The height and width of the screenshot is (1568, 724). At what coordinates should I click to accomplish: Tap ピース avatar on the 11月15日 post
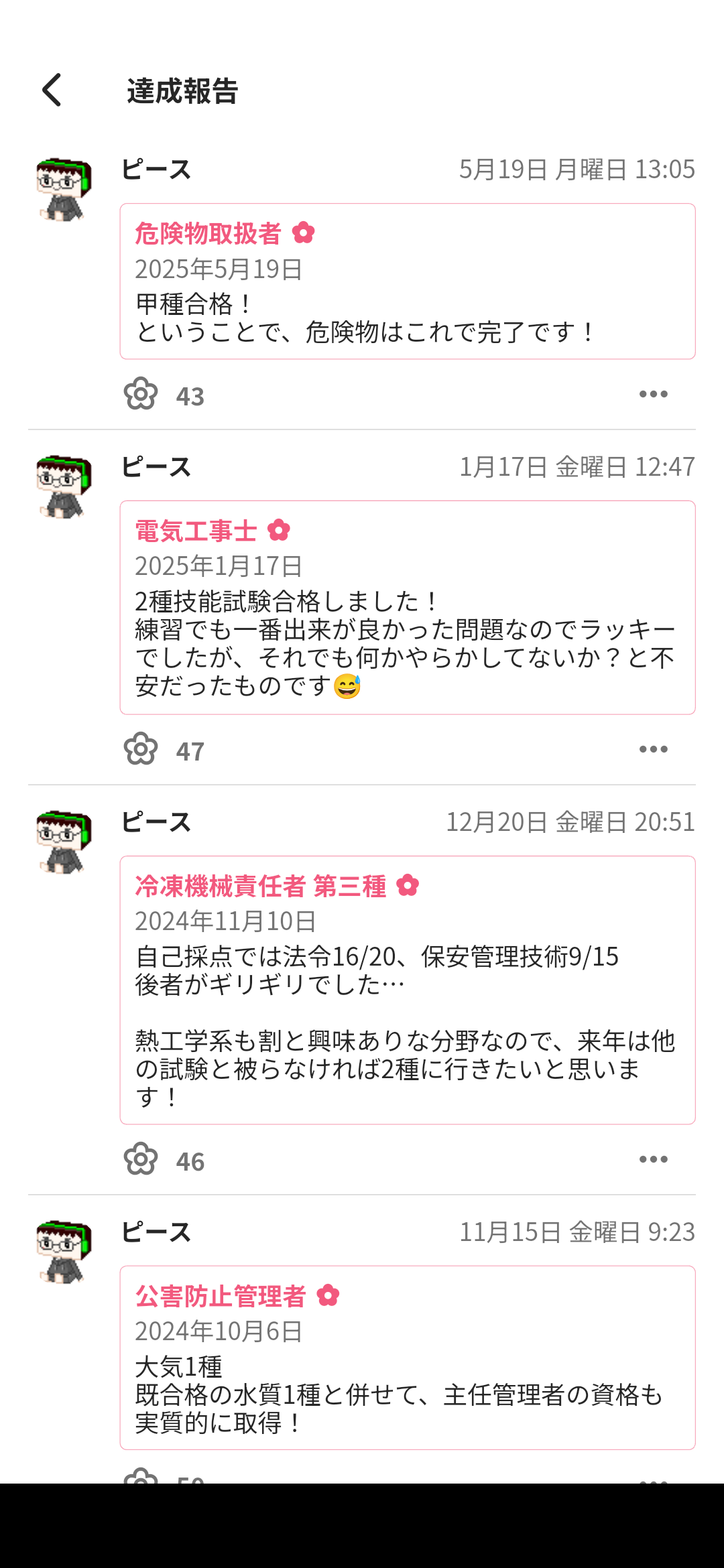pos(64,1252)
